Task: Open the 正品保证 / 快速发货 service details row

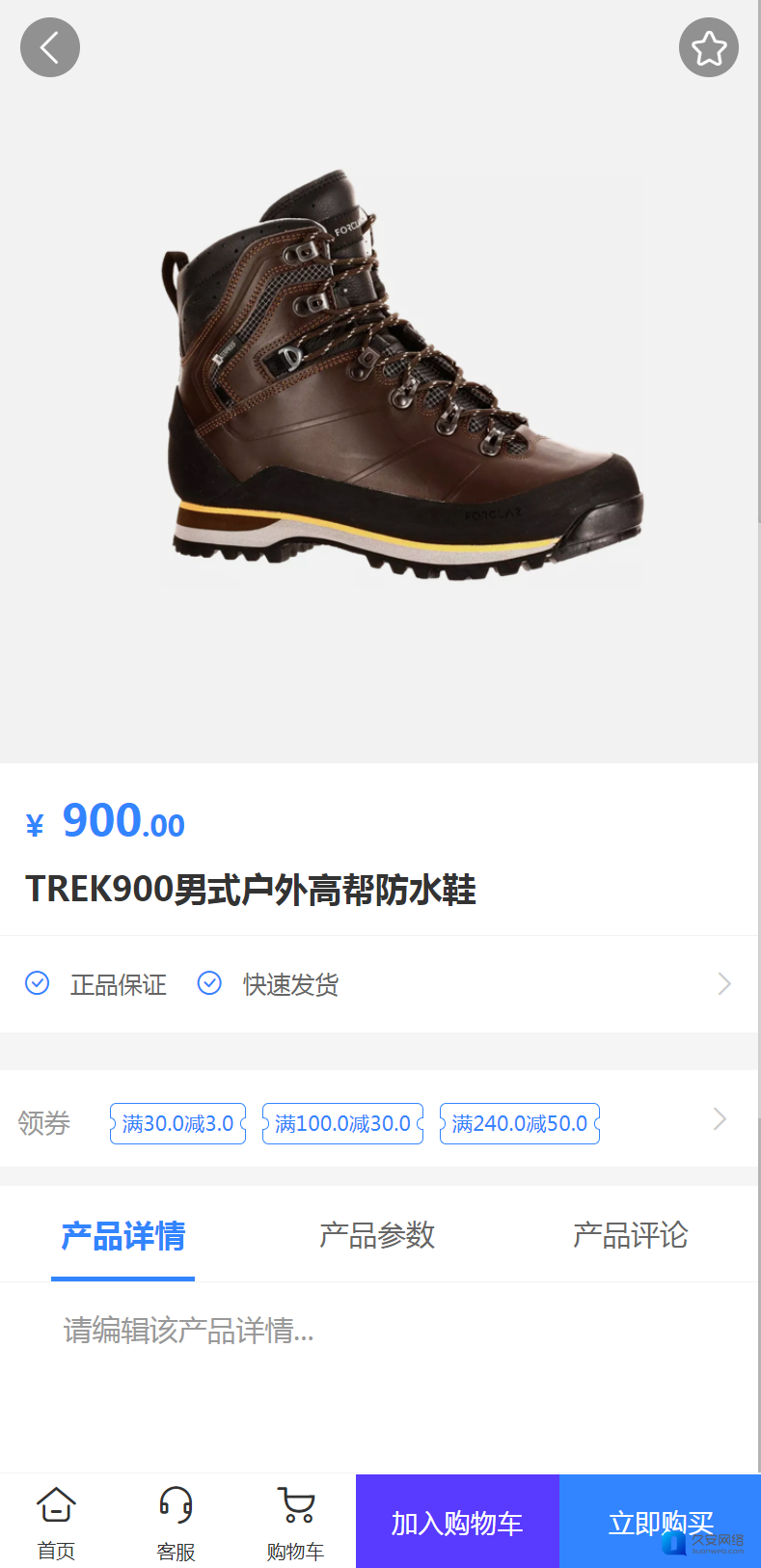Action: pos(378,984)
